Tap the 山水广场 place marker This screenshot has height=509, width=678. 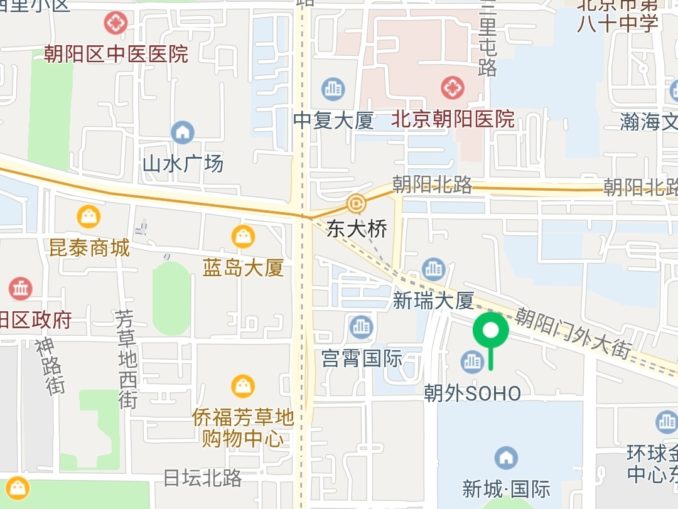coord(182,132)
